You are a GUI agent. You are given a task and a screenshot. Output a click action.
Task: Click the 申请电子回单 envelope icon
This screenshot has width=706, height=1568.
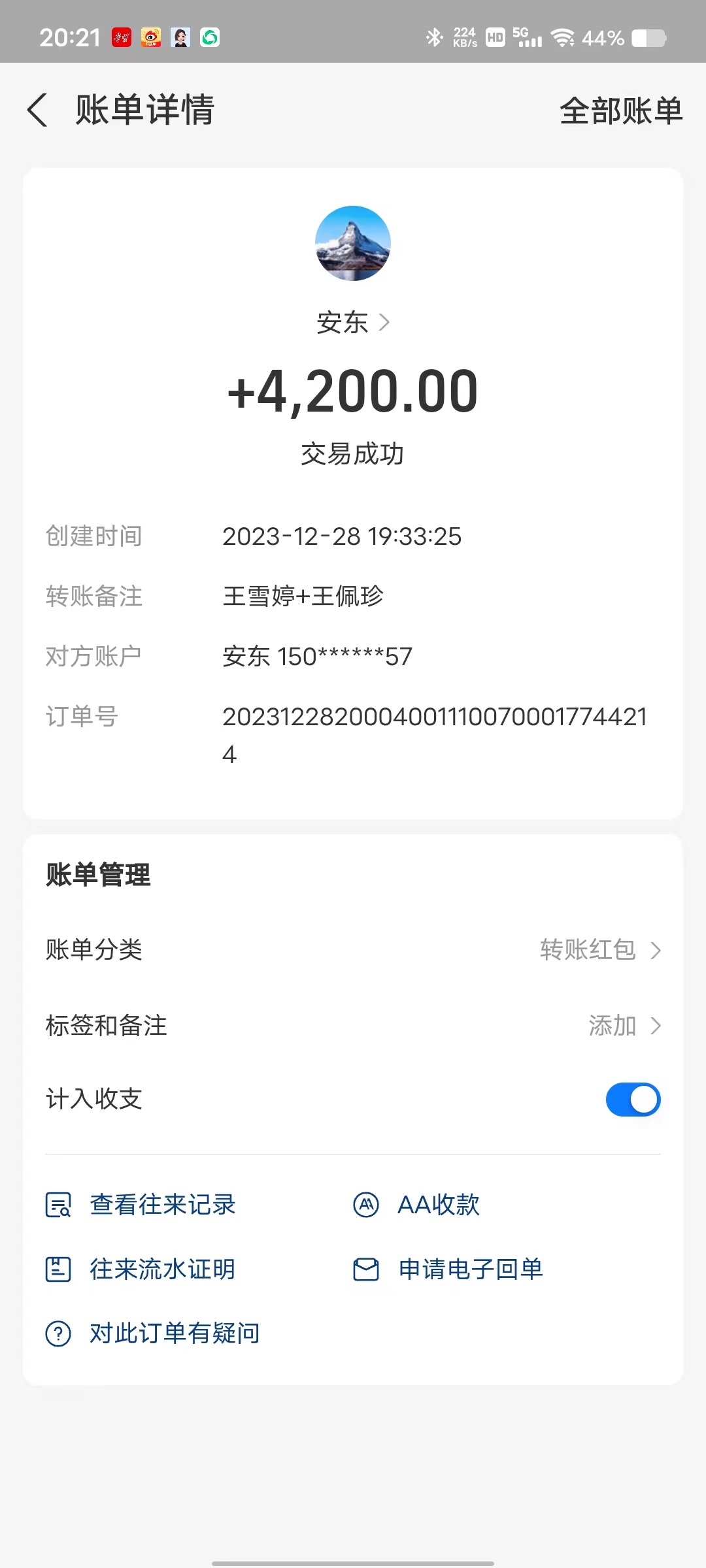pyautogui.click(x=365, y=1268)
